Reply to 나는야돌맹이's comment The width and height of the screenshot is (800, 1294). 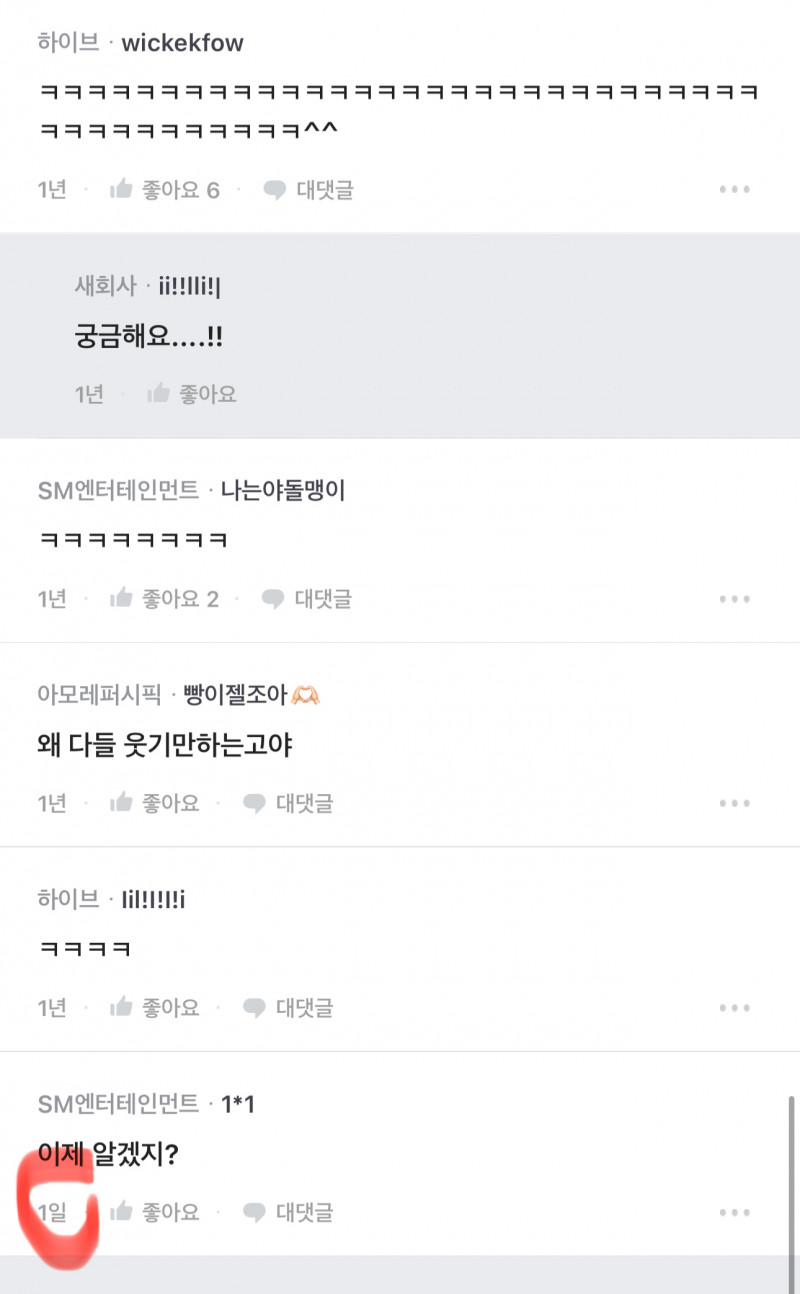307,599
